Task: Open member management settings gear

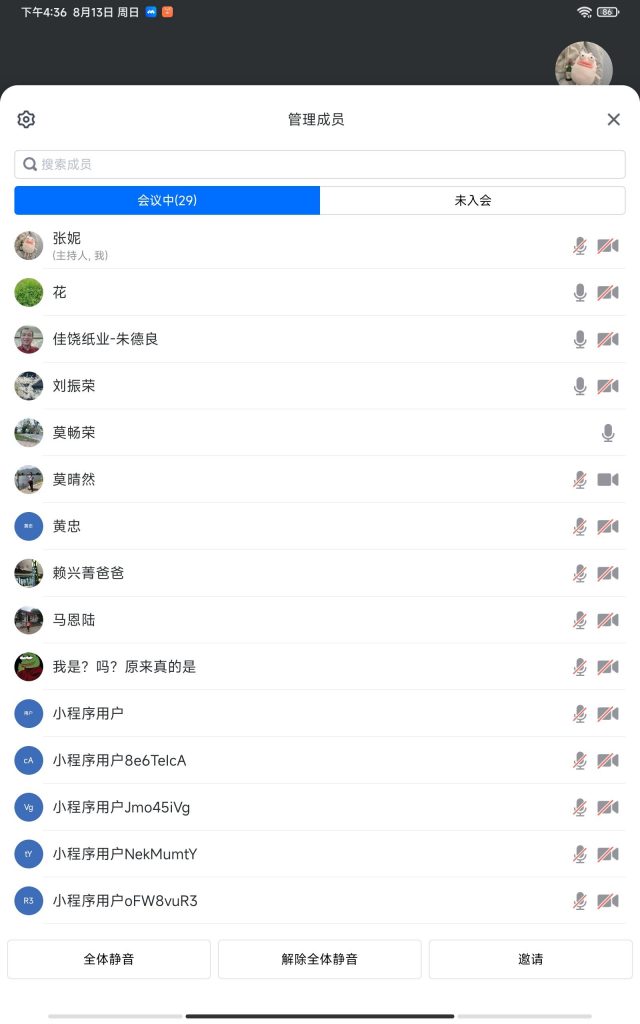Action: tap(26, 120)
